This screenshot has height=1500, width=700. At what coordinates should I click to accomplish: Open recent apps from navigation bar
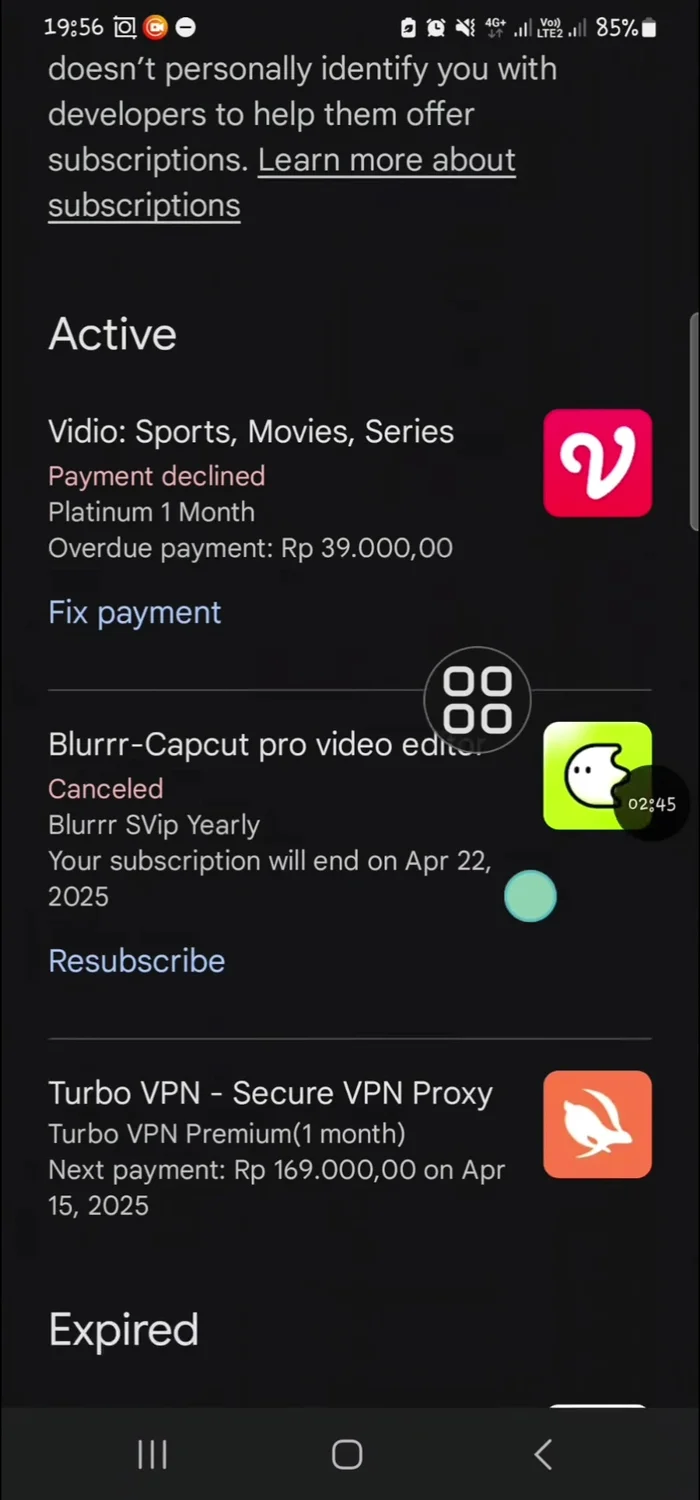coord(152,1454)
